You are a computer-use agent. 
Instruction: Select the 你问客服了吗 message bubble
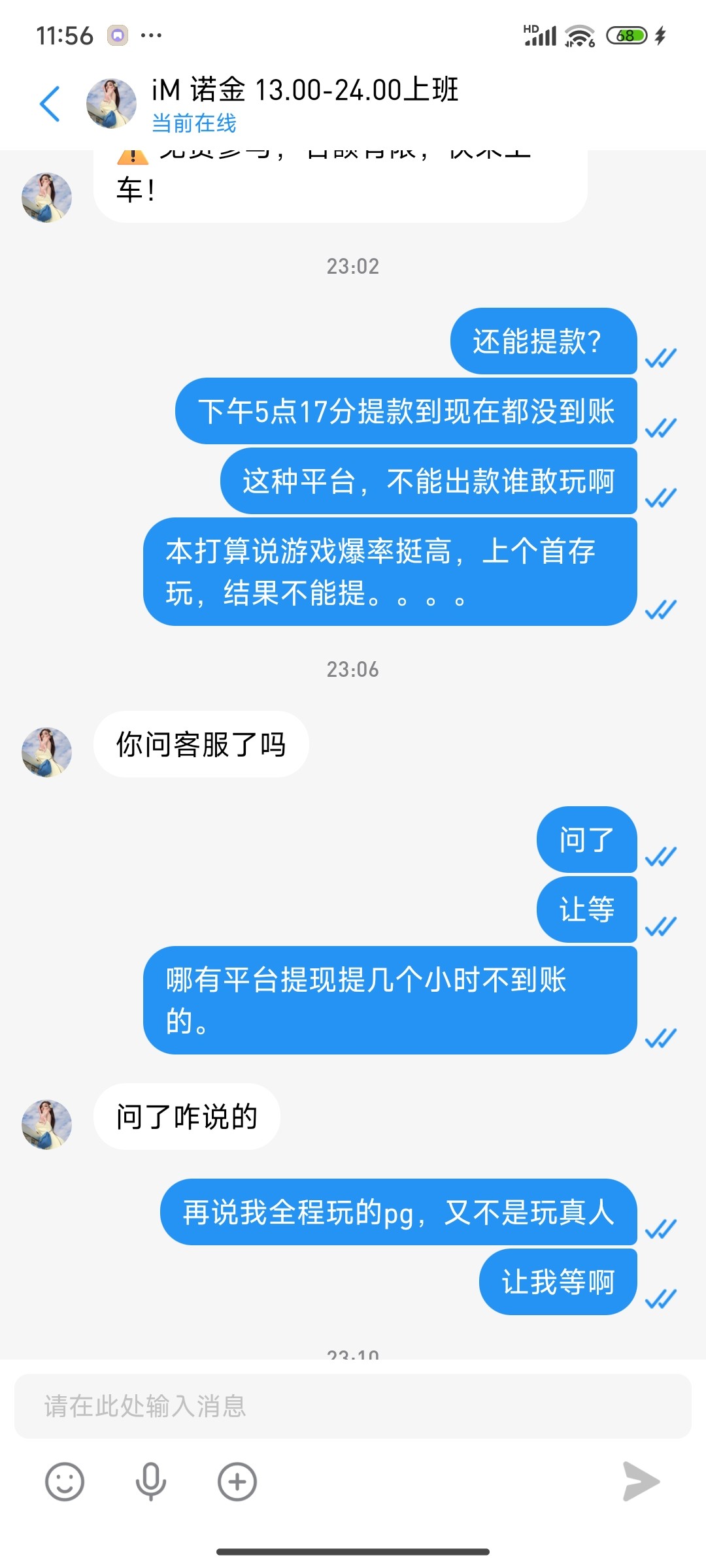point(199,743)
